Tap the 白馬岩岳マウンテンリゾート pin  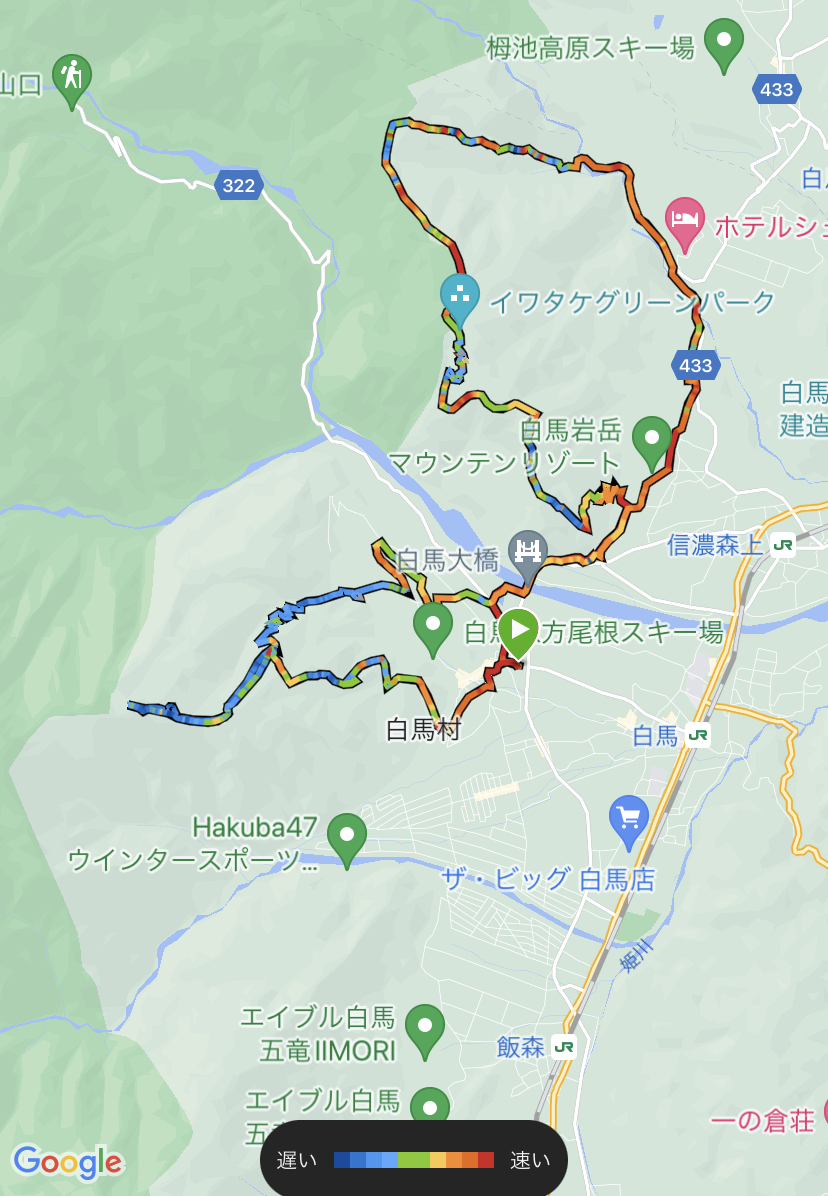[x=652, y=436]
